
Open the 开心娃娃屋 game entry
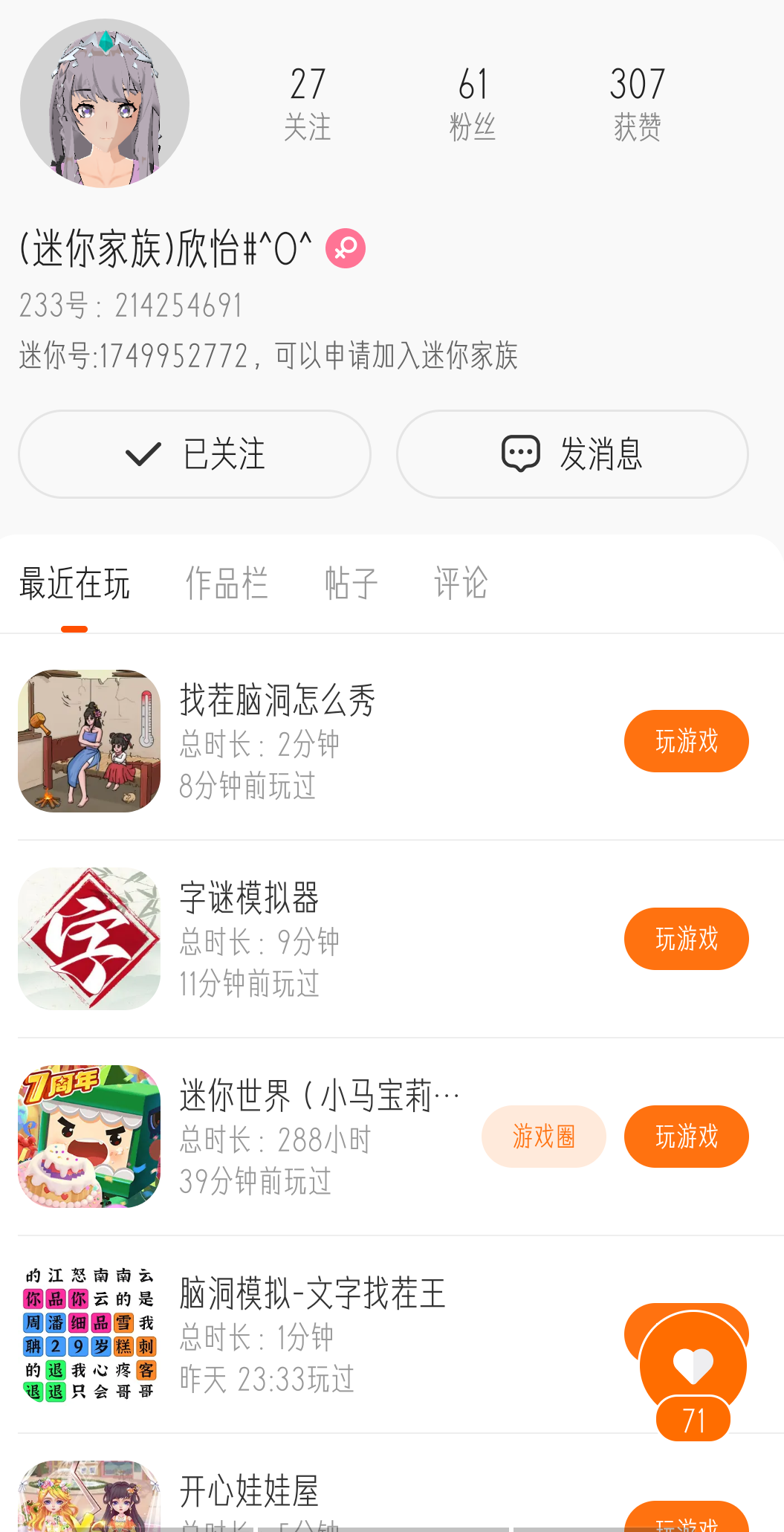click(x=249, y=1490)
